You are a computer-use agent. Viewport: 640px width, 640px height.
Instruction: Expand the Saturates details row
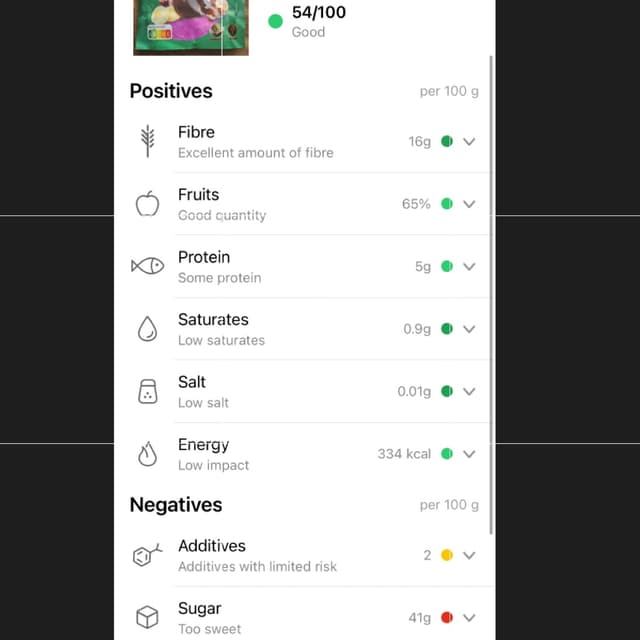[x=469, y=329]
